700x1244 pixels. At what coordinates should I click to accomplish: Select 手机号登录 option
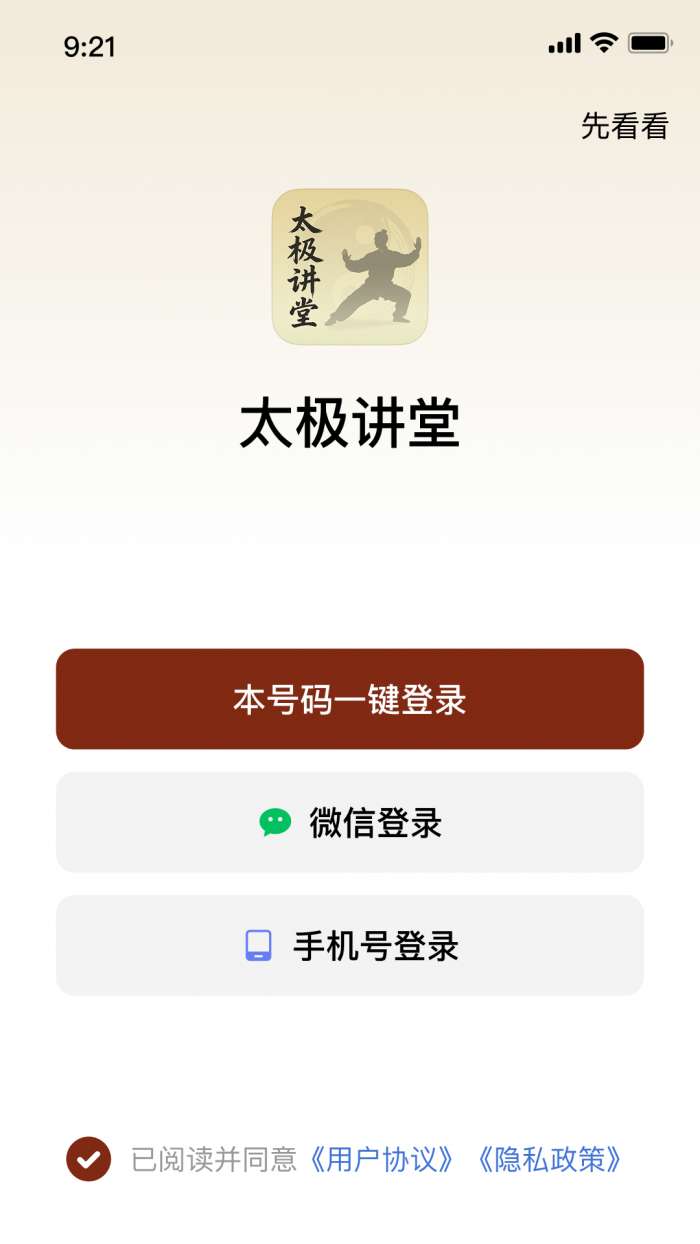[x=350, y=945]
